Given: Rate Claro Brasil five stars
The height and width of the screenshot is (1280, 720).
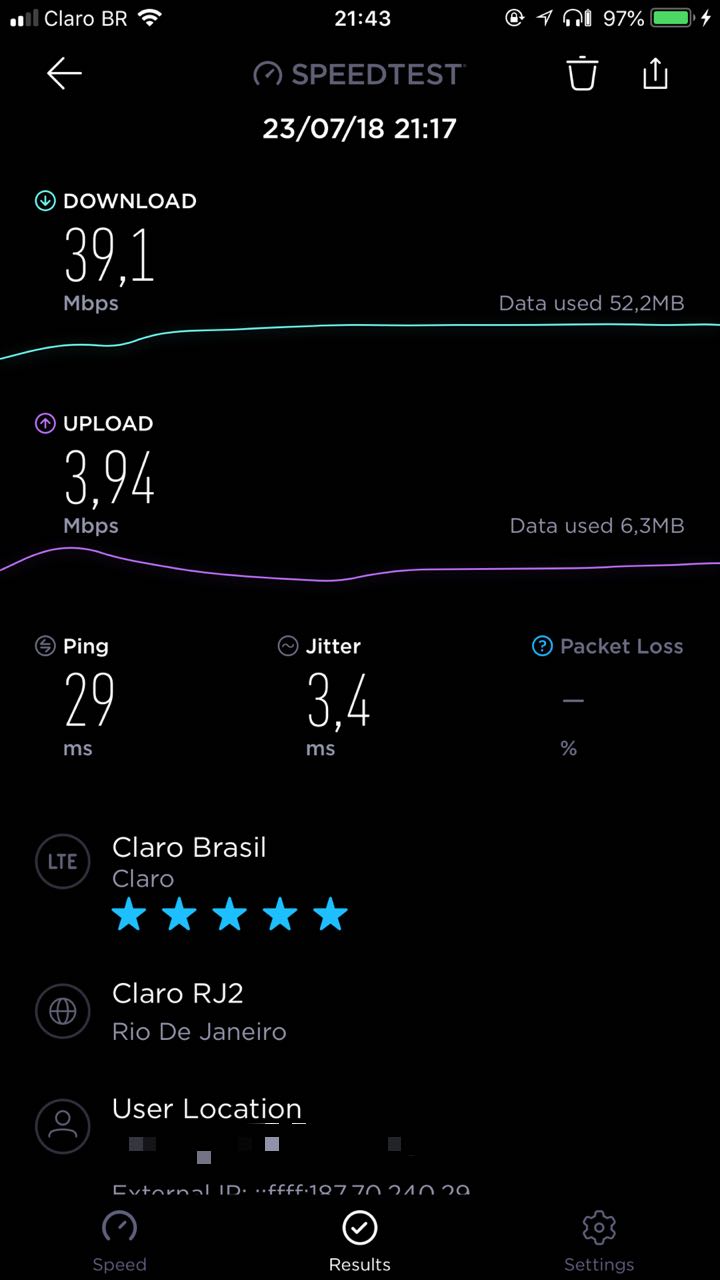Looking at the screenshot, I should 330,915.
